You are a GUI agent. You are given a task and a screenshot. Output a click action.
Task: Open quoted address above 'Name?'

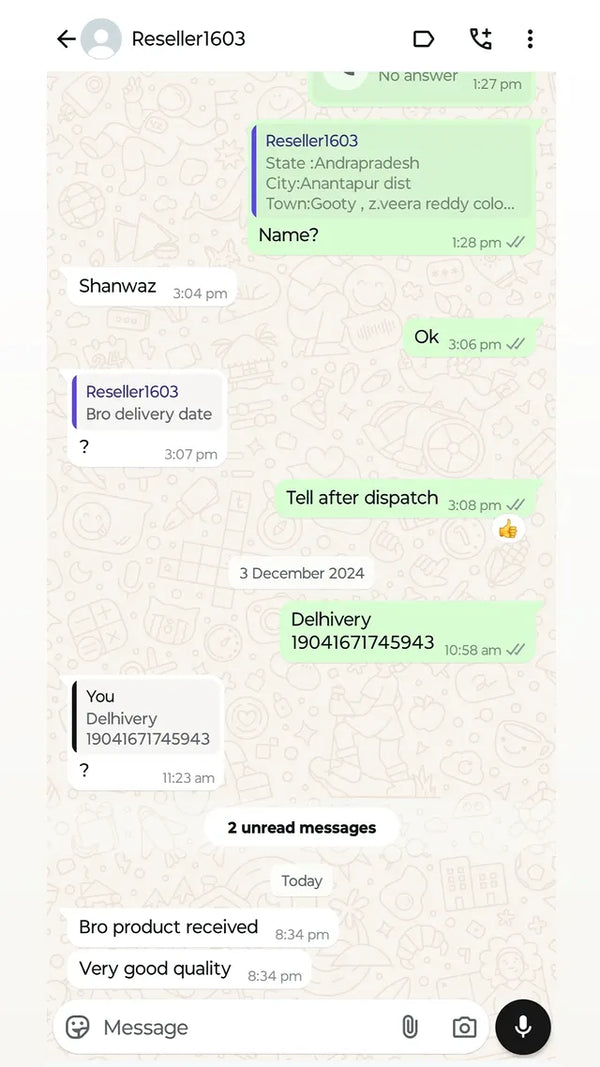[x=390, y=172]
